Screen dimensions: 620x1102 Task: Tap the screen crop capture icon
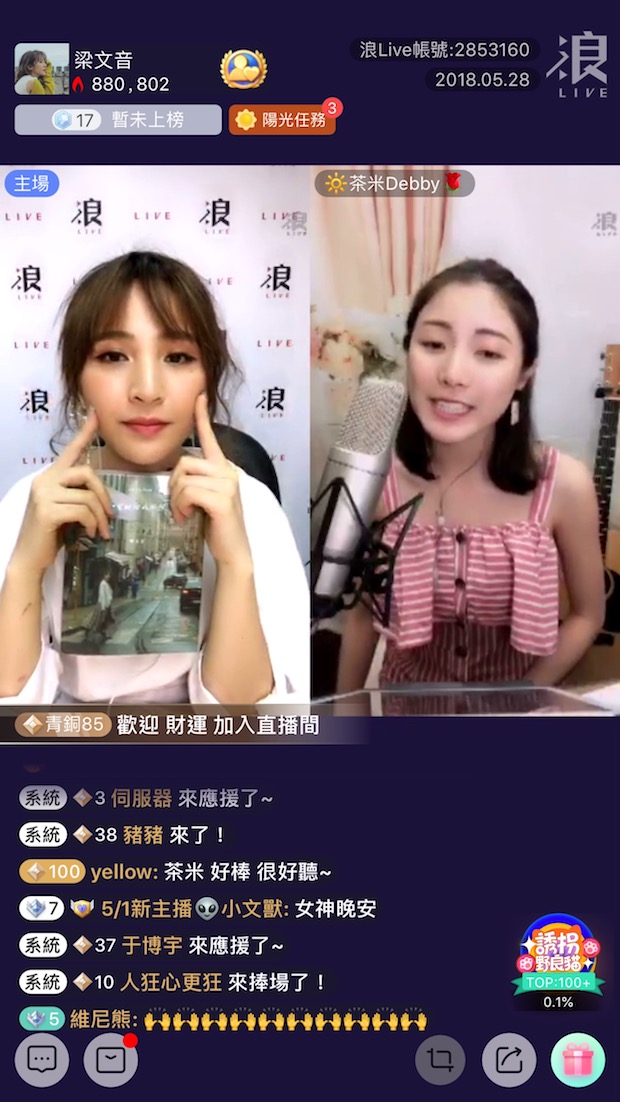click(x=440, y=1060)
